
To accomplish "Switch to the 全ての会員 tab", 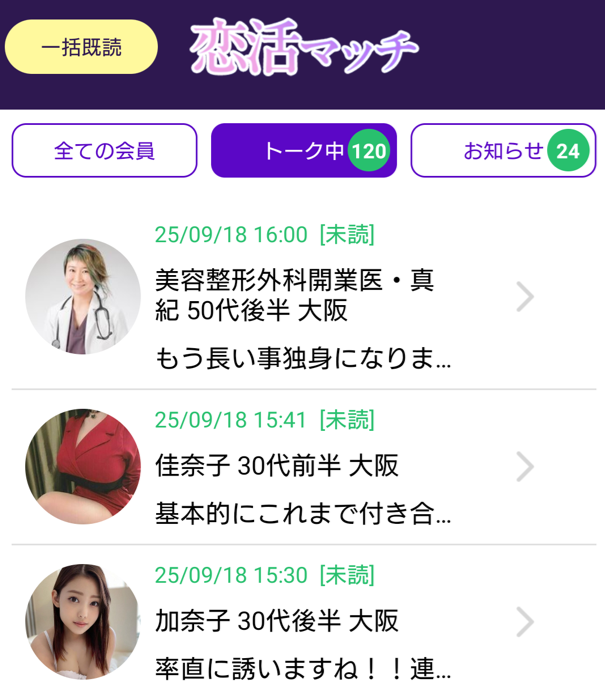I will [x=104, y=151].
